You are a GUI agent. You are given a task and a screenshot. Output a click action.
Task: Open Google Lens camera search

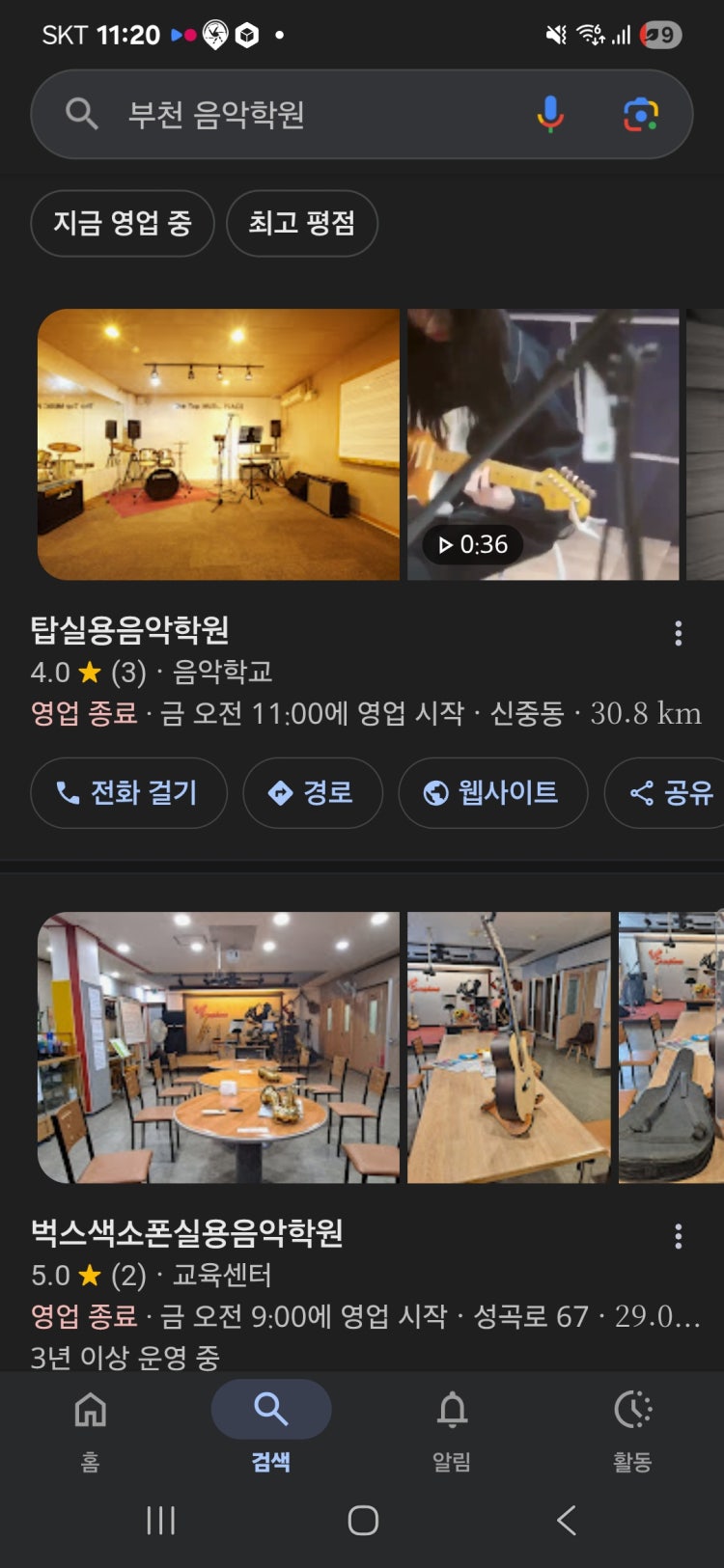pos(640,115)
